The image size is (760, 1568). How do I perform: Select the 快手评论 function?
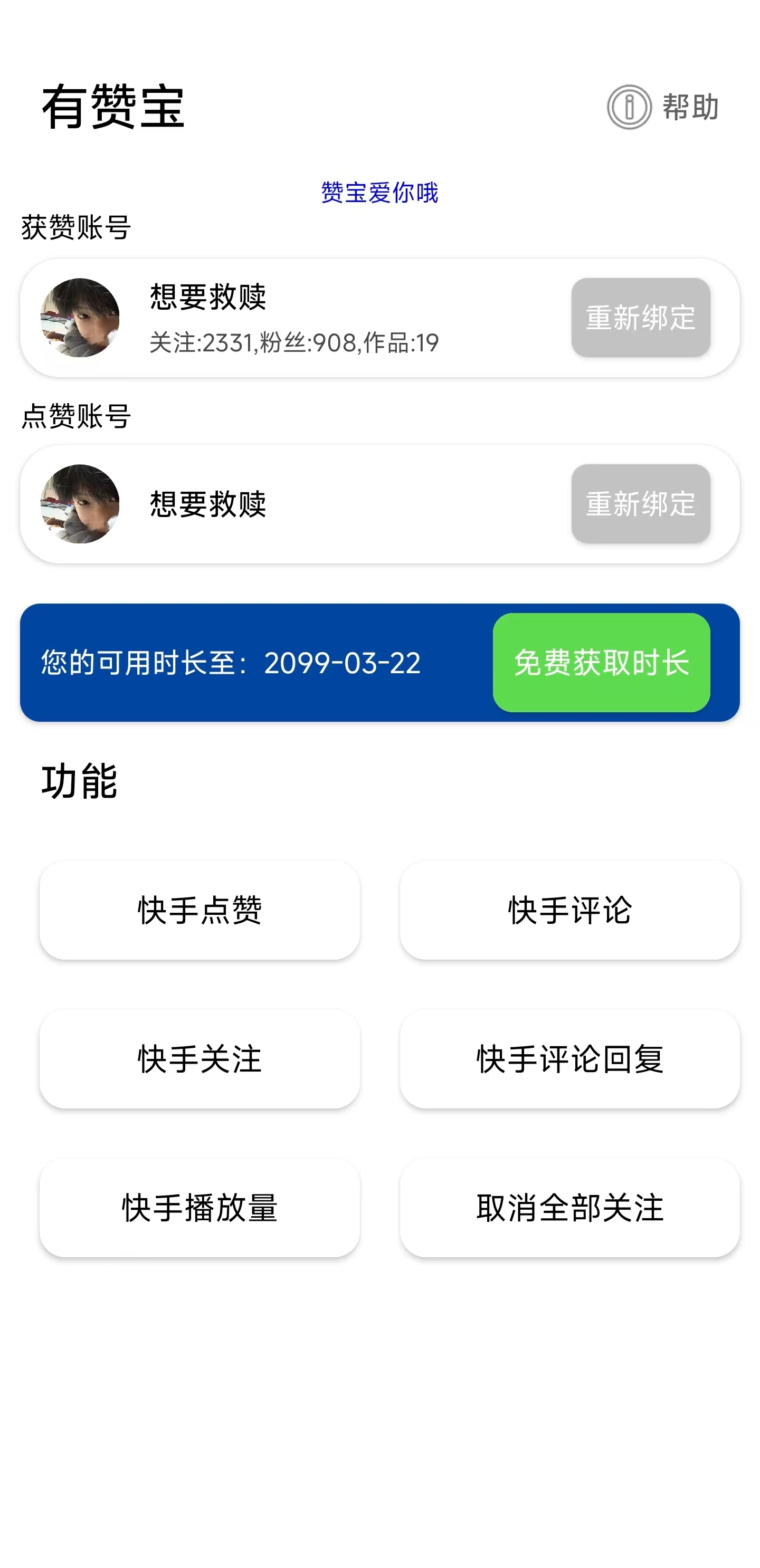tap(569, 910)
